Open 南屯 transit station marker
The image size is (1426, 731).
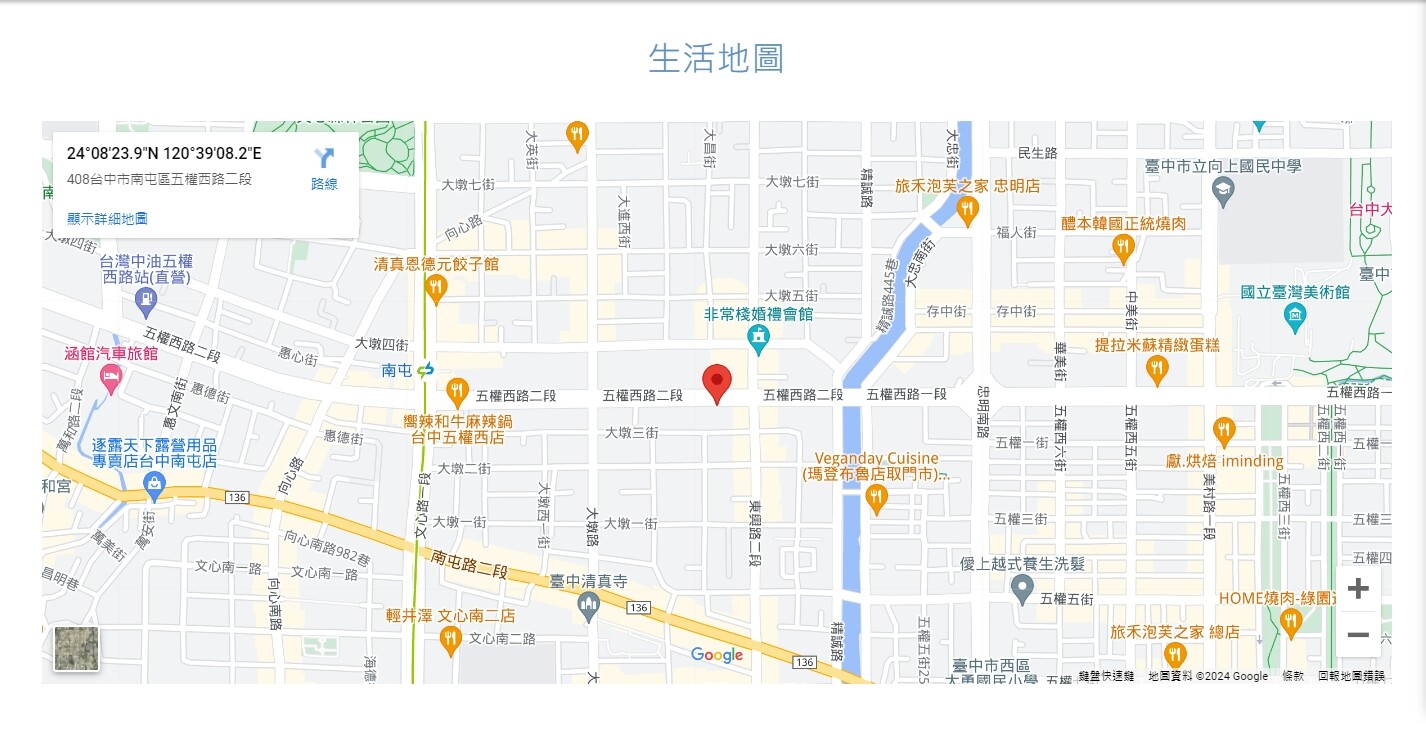click(x=426, y=370)
